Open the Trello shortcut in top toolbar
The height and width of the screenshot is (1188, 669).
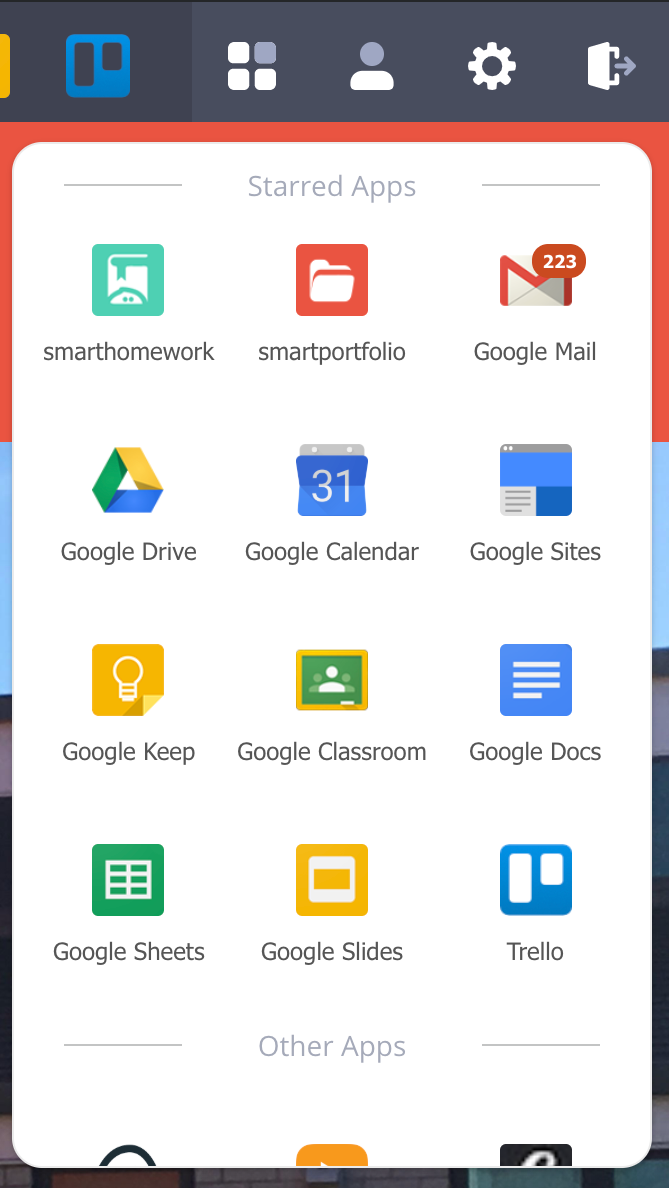pyautogui.click(x=98, y=66)
